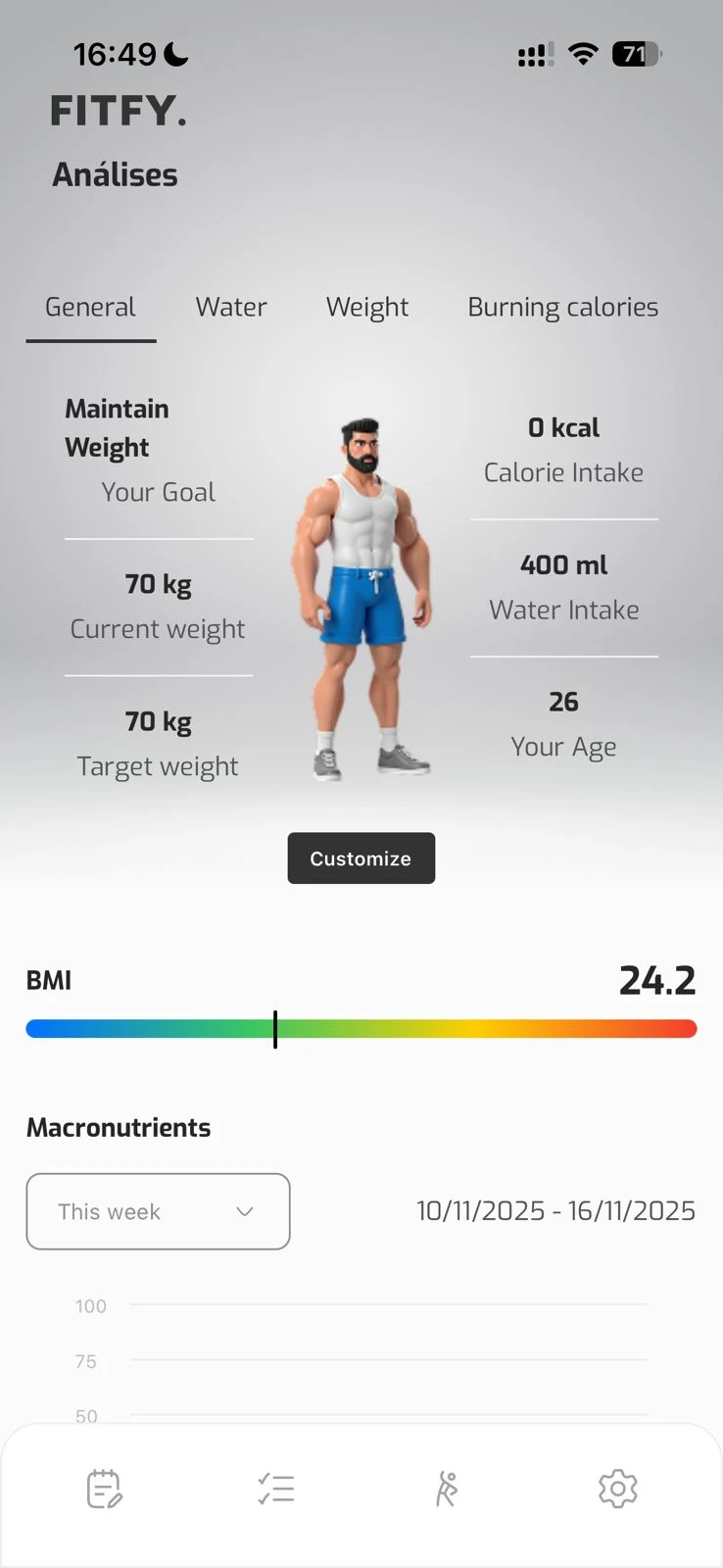Go to the workout activity tab

(x=447, y=1490)
